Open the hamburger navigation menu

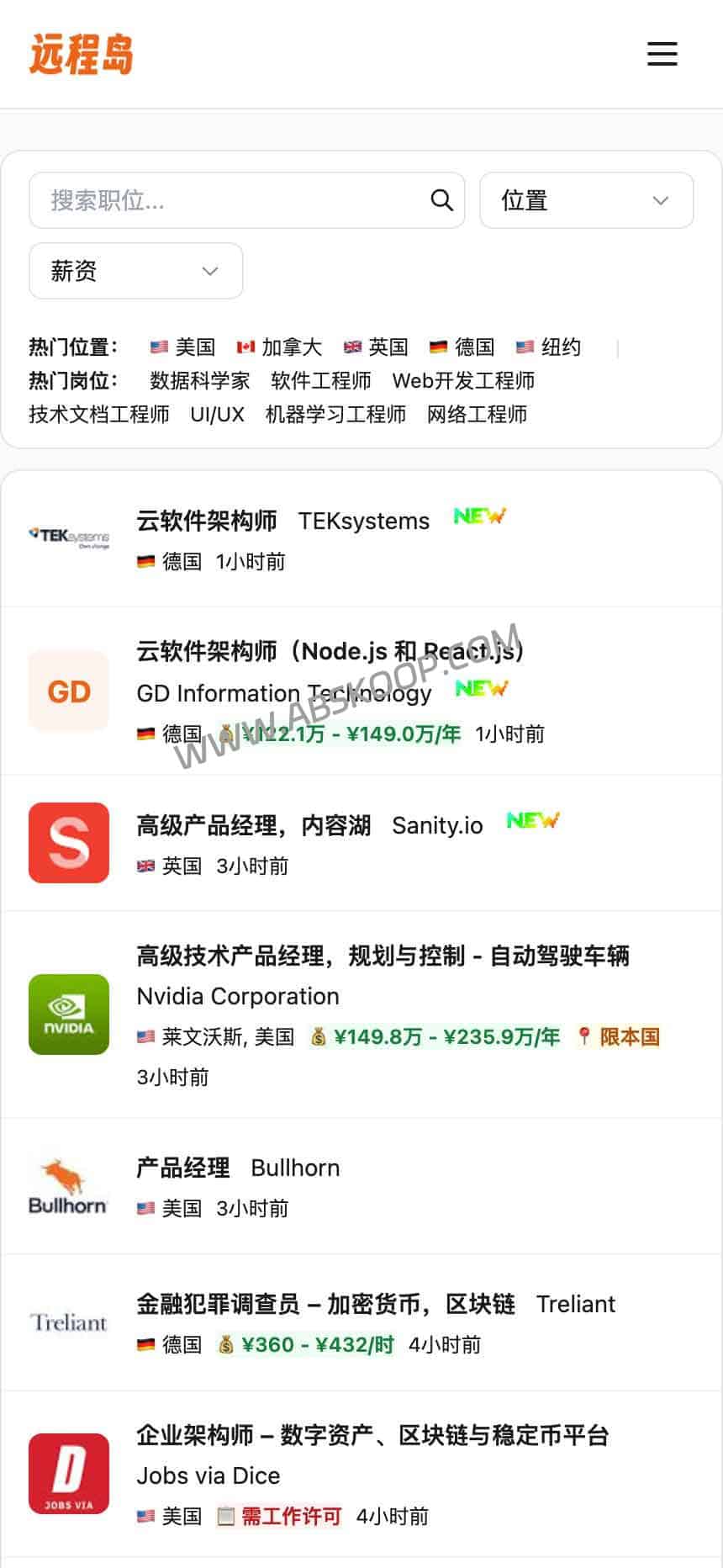click(662, 53)
